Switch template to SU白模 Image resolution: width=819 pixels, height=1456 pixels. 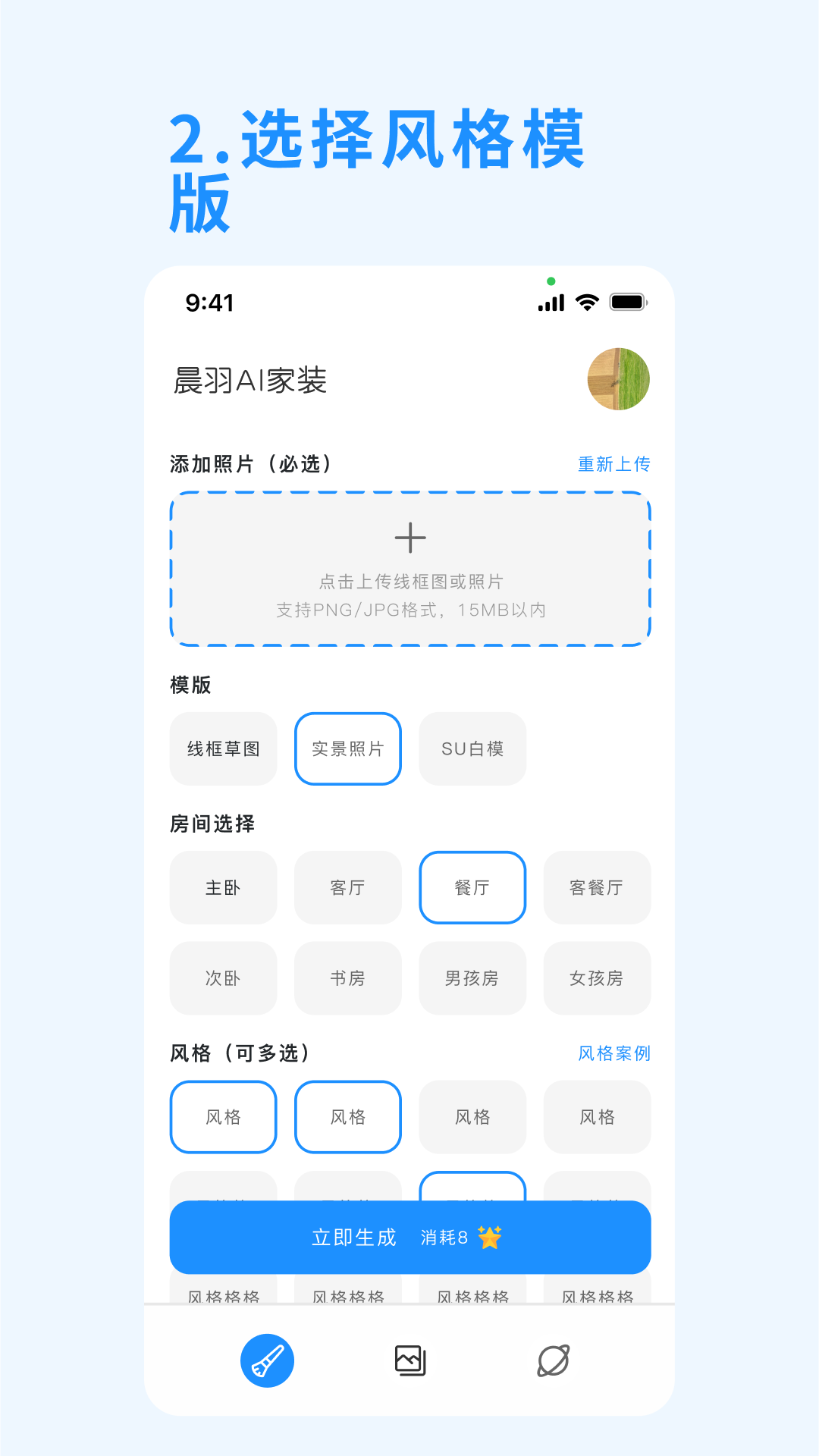(472, 748)
